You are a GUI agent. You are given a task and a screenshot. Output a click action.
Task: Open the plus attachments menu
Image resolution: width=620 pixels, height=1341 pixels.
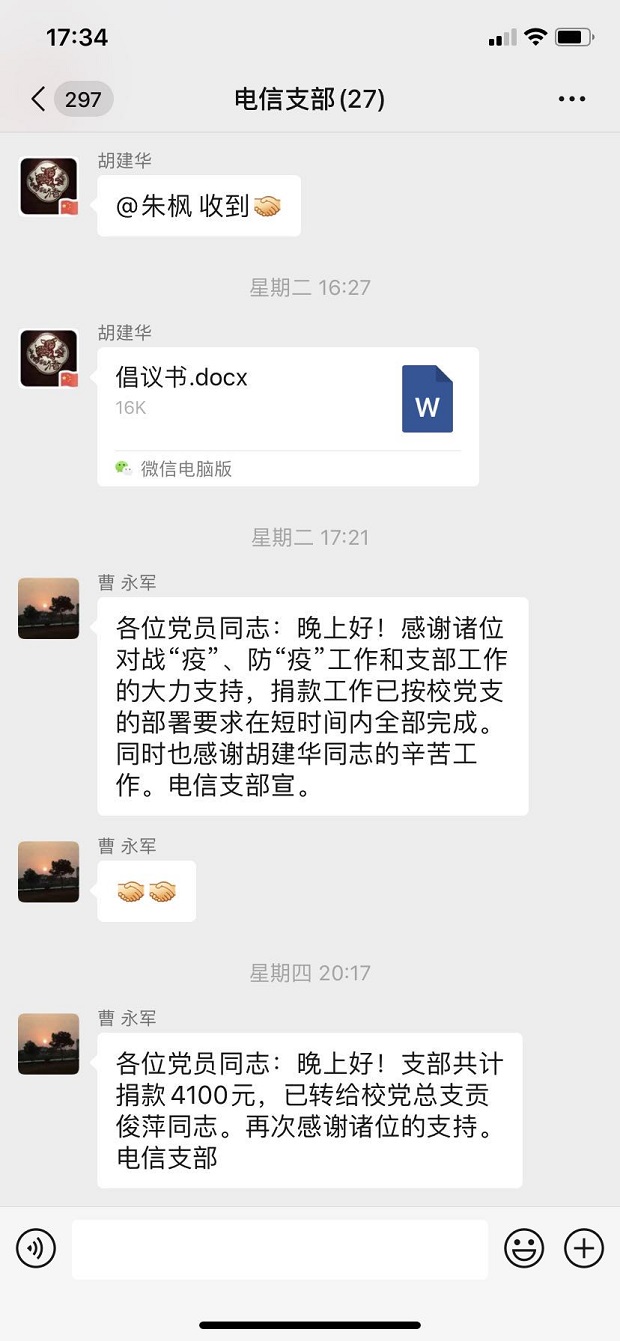[x=584, y=1248]
